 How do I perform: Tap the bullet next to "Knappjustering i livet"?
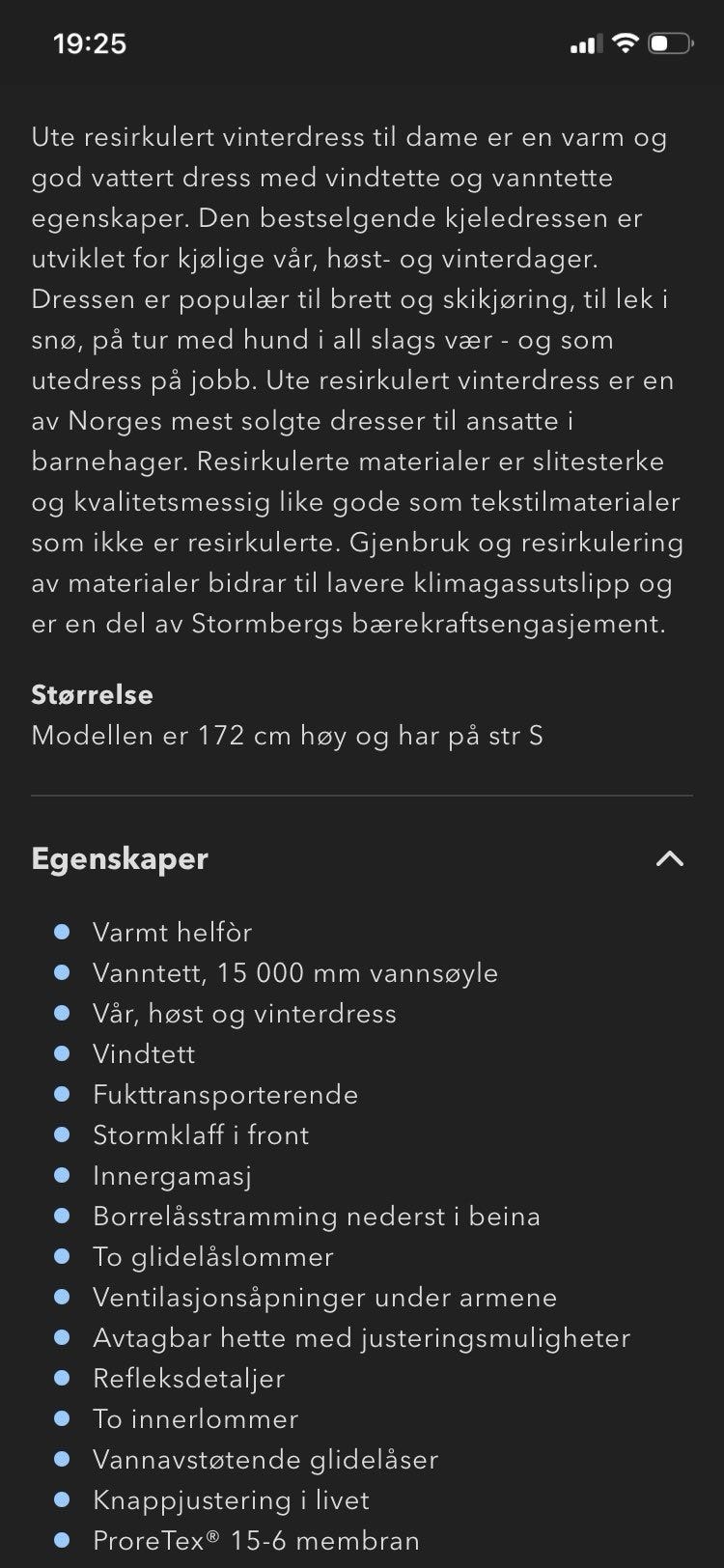point(62,1501)
